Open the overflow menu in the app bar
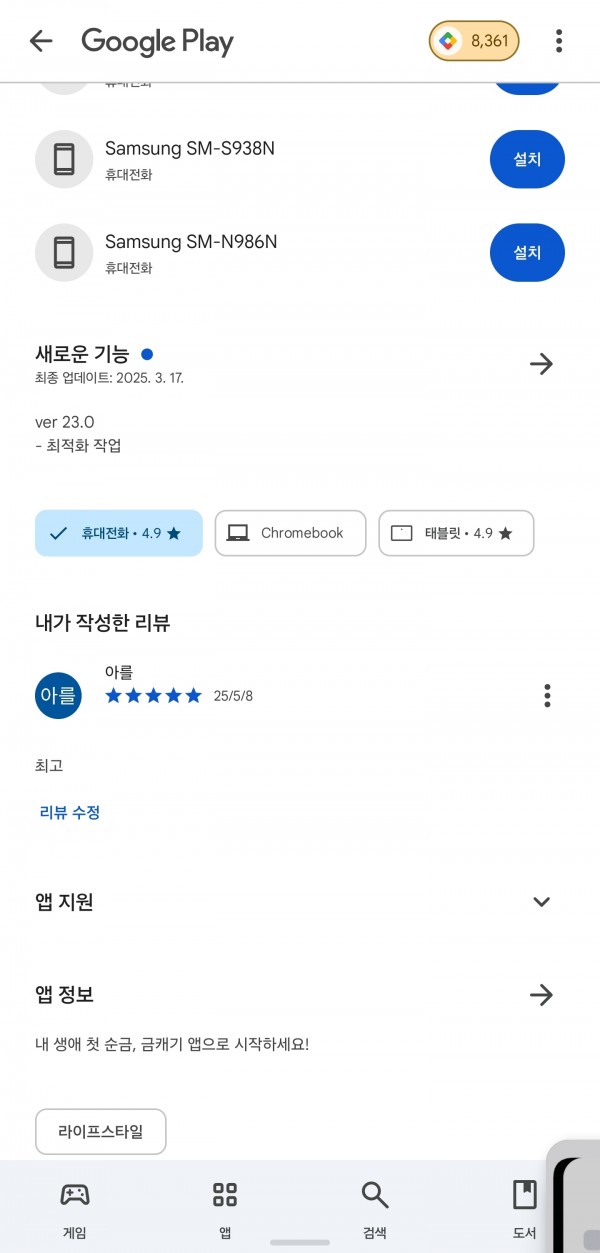 (559, 41)
